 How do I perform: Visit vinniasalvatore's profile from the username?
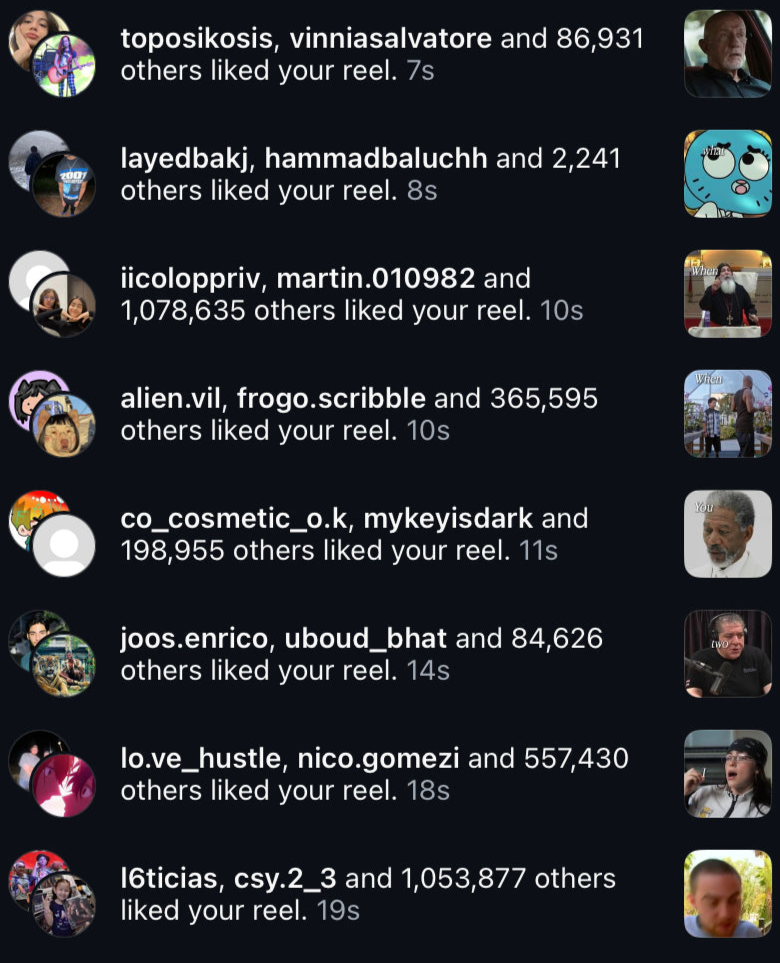[x=390, y=39]
